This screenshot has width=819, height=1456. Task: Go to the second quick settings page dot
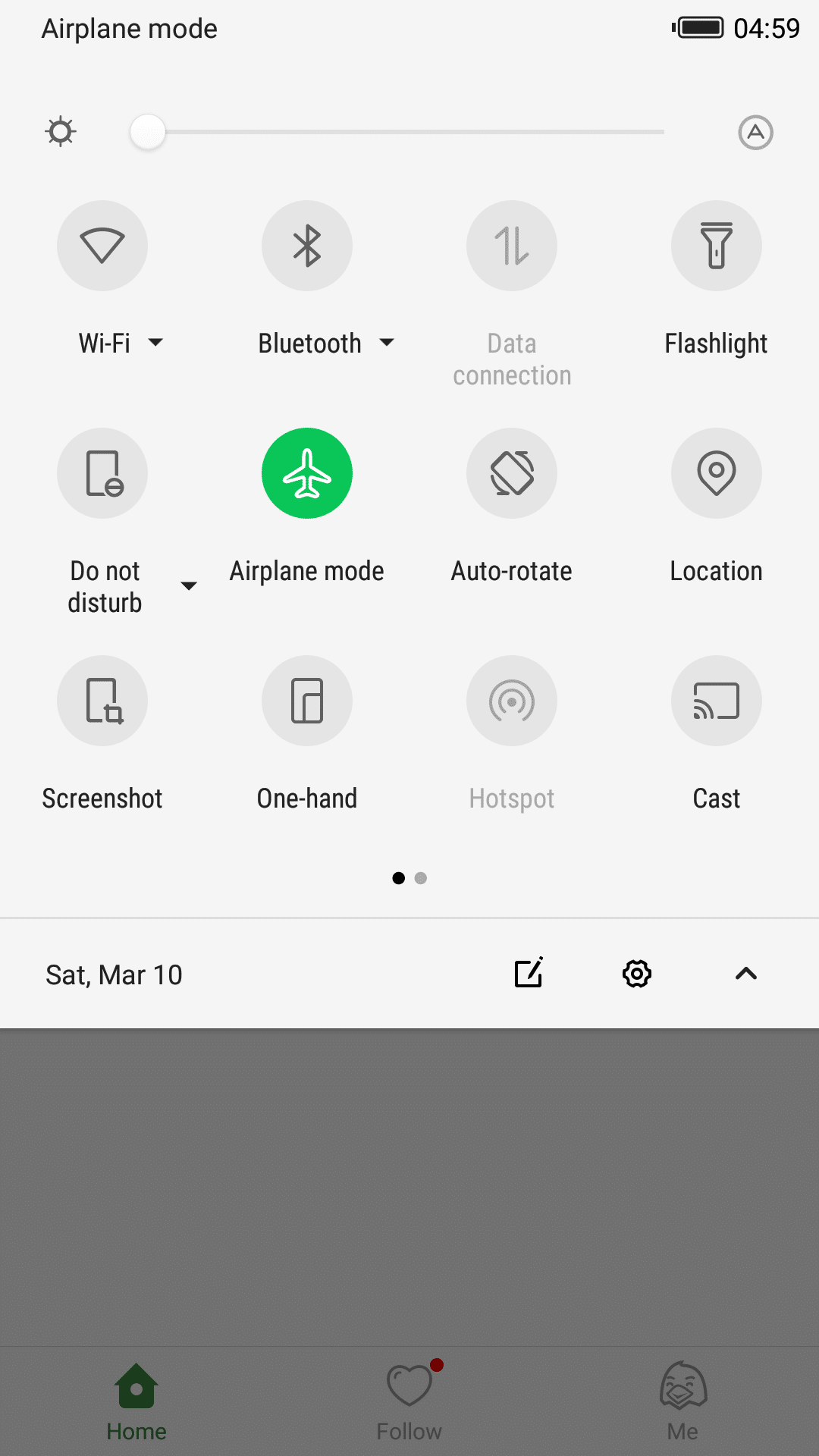[x=421, y=878]
